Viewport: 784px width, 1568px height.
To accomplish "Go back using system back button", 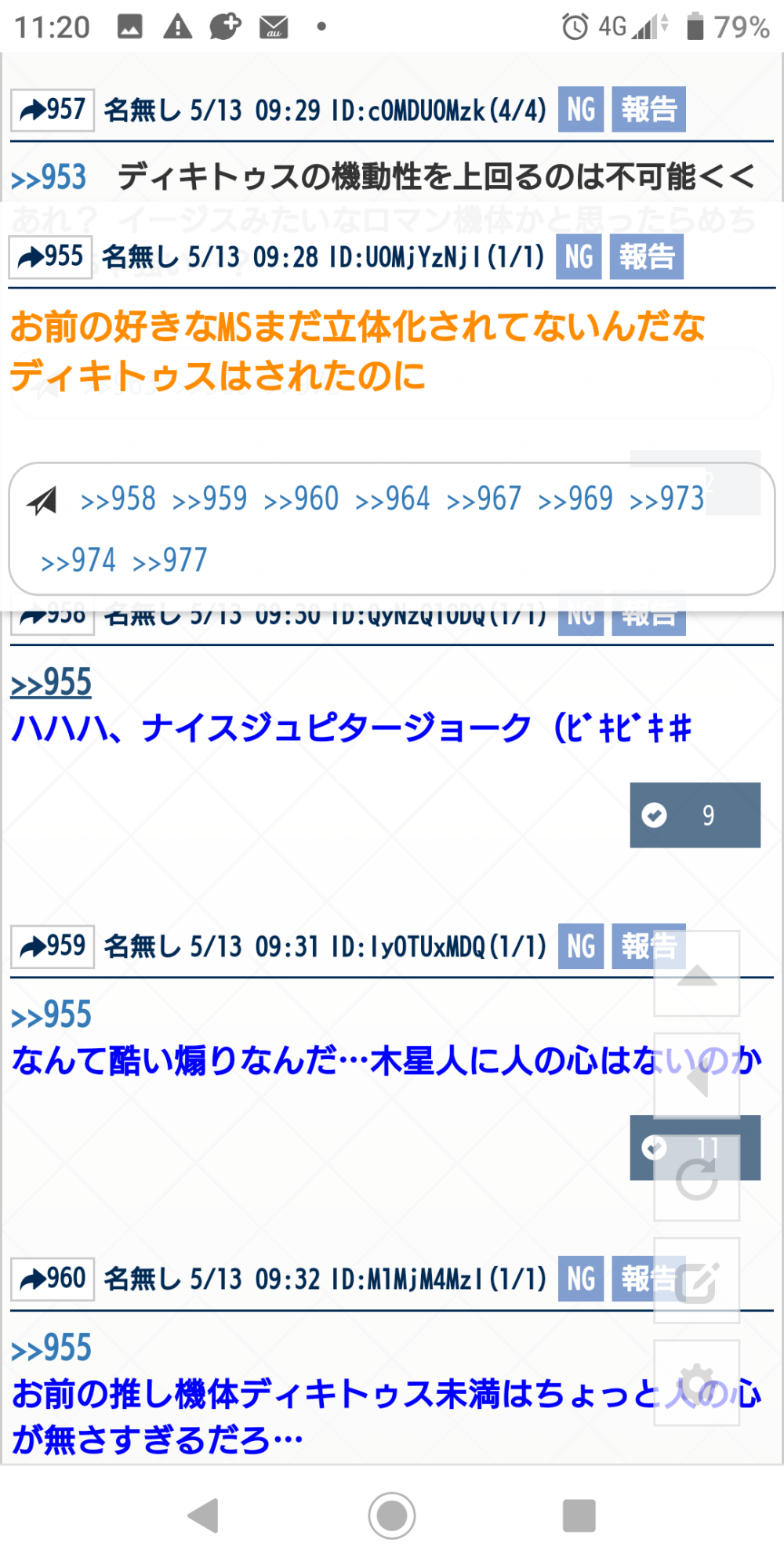I will click(204, 1515).
